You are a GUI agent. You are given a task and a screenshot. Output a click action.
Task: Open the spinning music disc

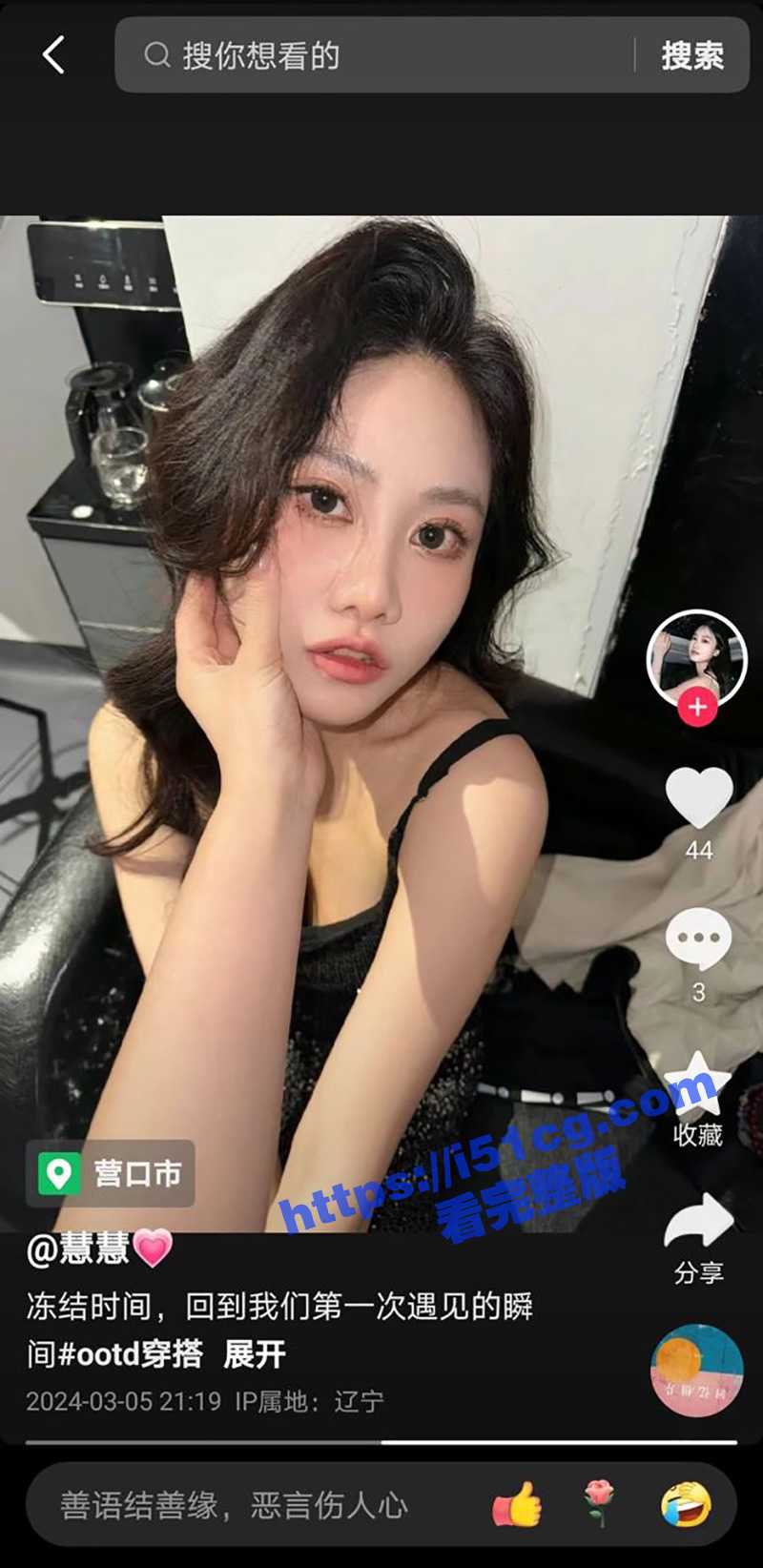pos(697,1370)
